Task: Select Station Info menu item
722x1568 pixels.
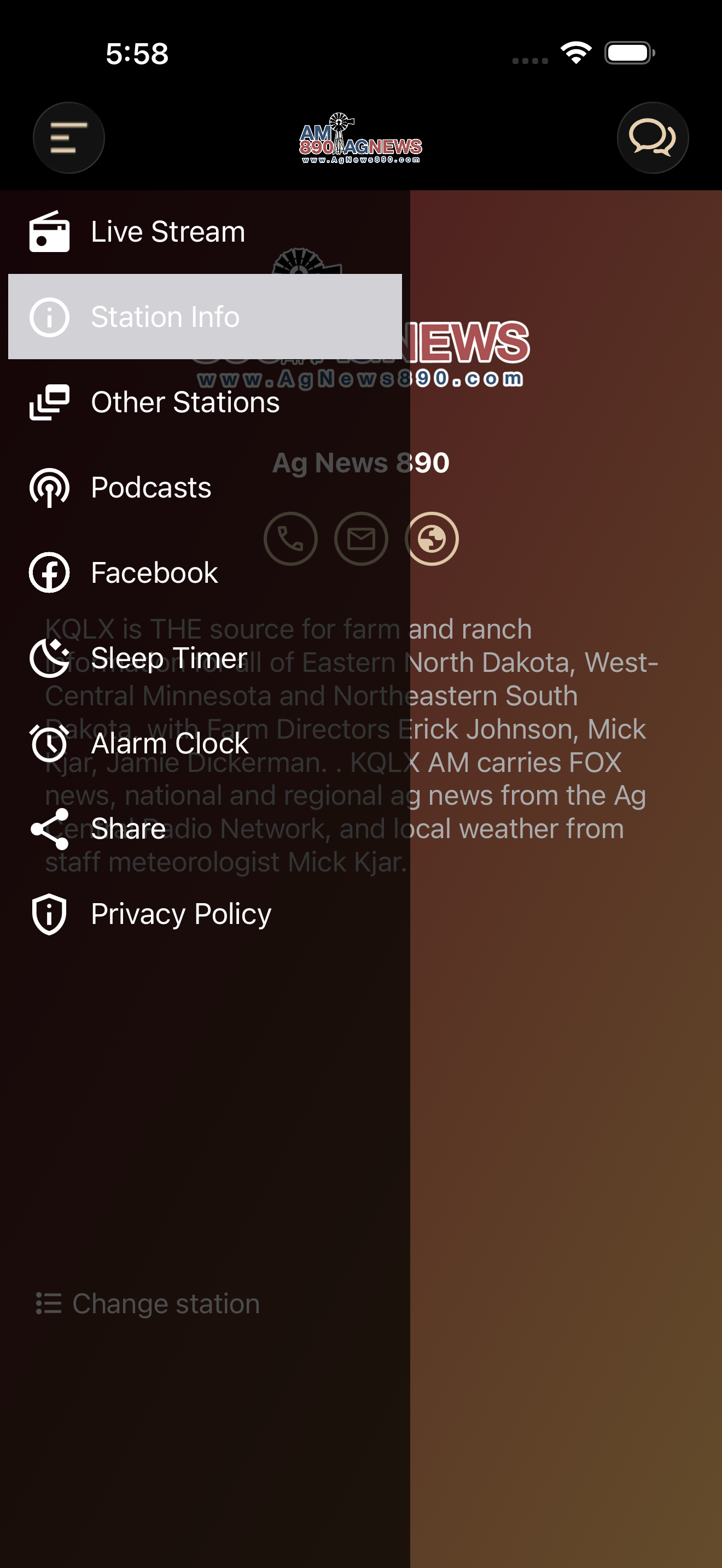Action: click(x=205, y=317)
